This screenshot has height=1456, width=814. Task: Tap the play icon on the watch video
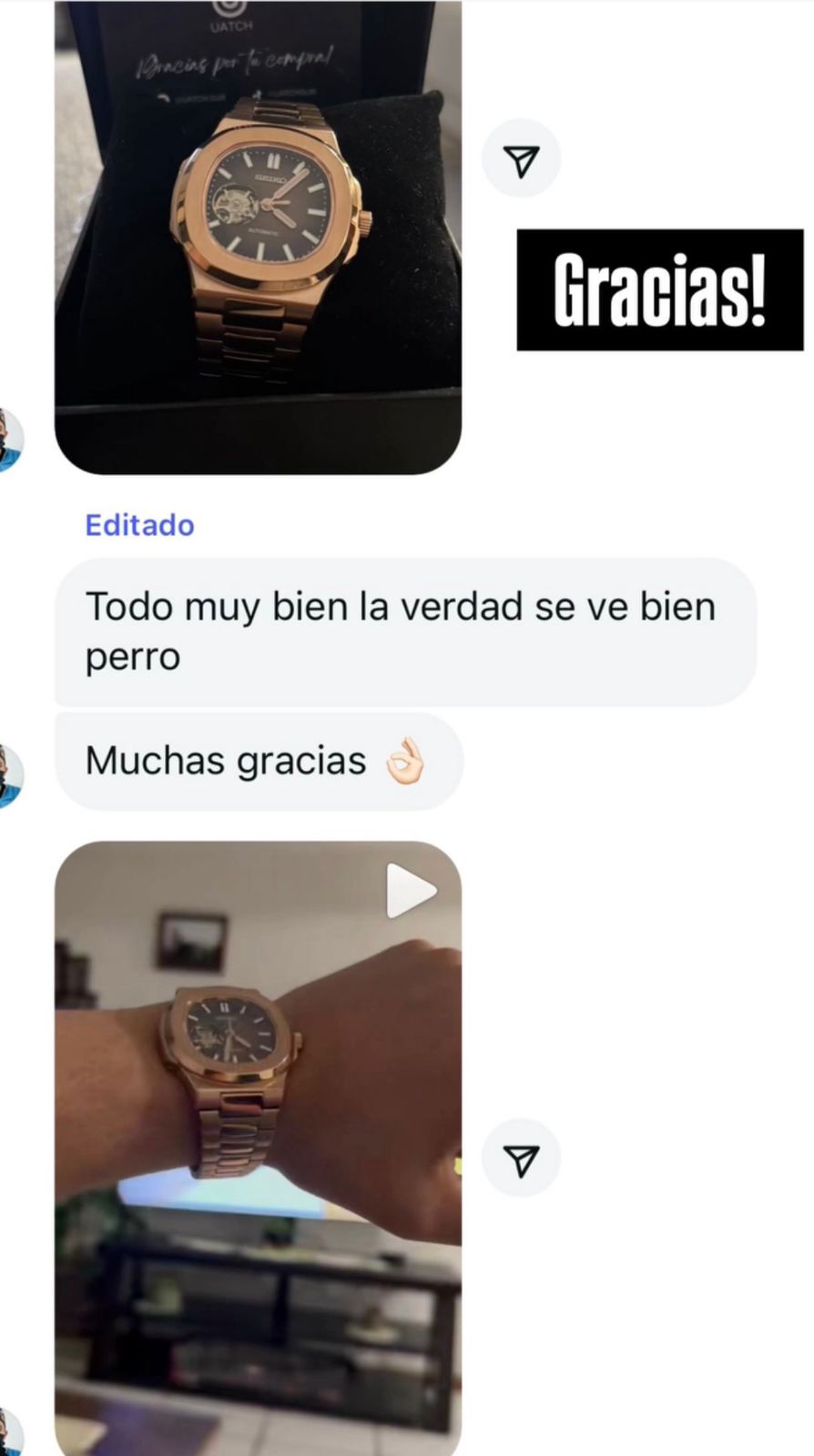pyautogui.click(x=412, y=891)
